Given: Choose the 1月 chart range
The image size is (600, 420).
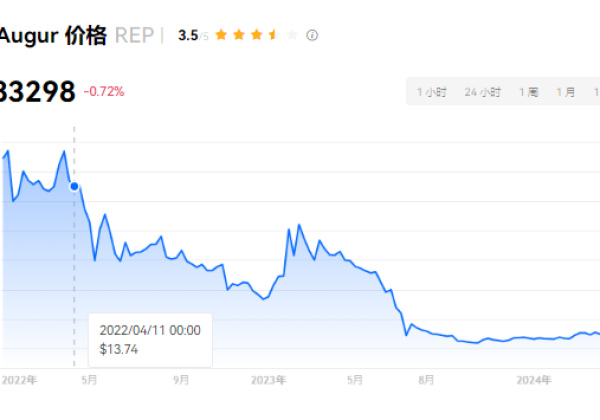Looking at the screenshot, I should pyautogui.click(x=566, y=92).
